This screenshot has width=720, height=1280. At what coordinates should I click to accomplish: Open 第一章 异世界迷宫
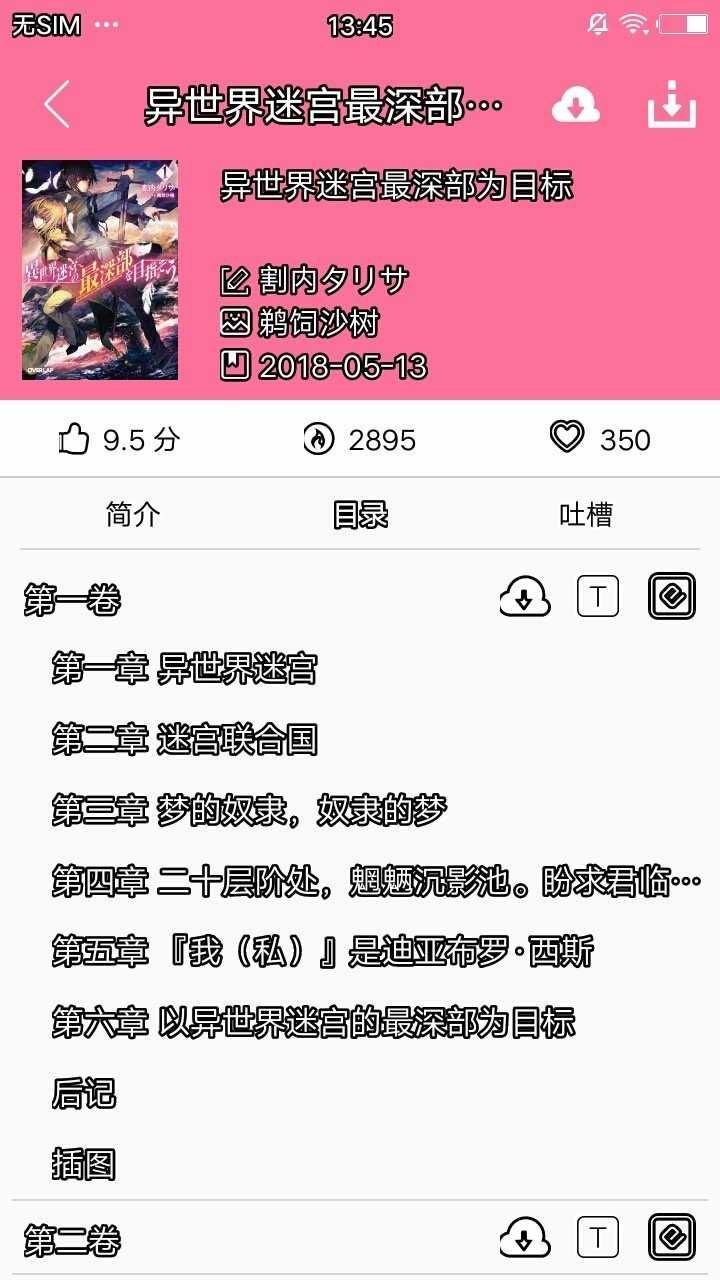(185, 668)
